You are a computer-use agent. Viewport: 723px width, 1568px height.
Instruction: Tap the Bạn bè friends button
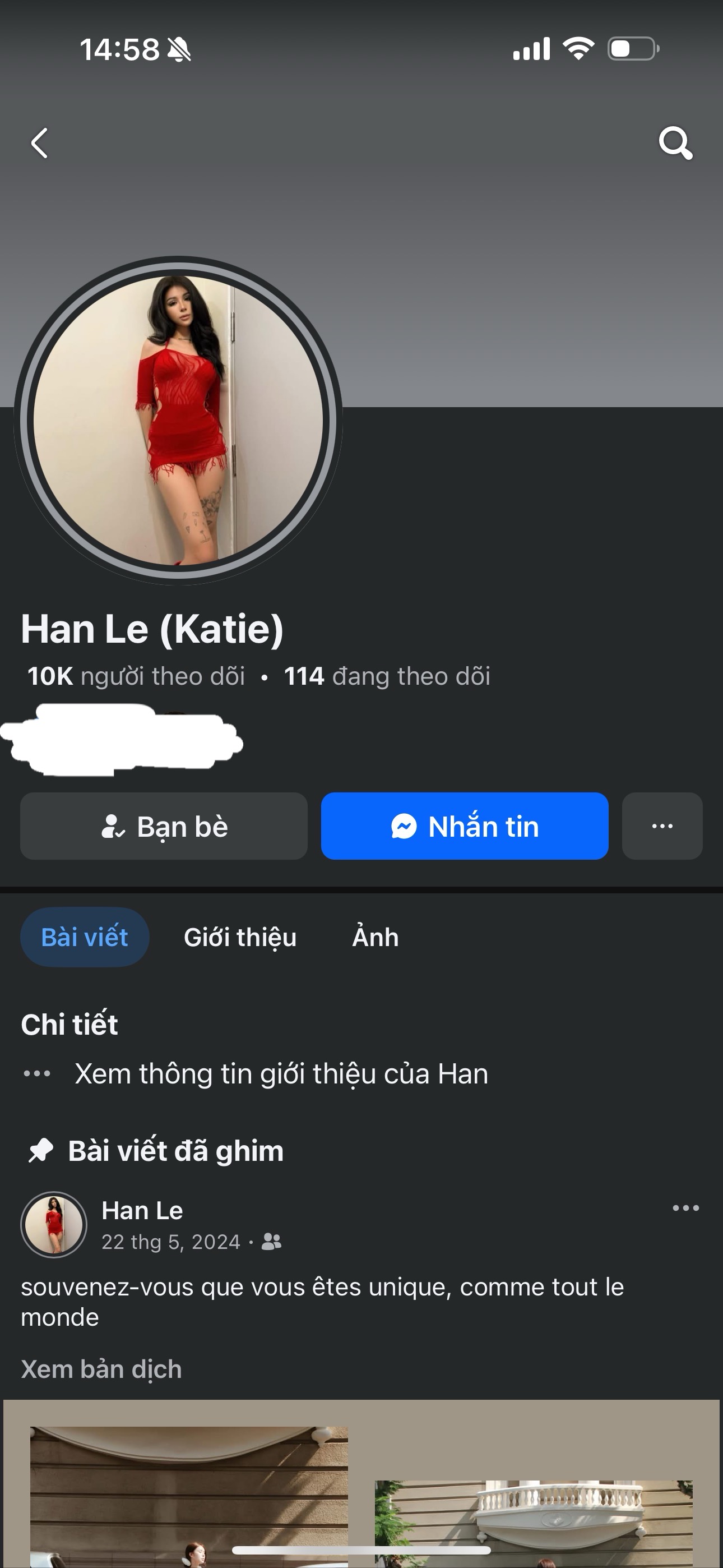(x=164, y=826)
